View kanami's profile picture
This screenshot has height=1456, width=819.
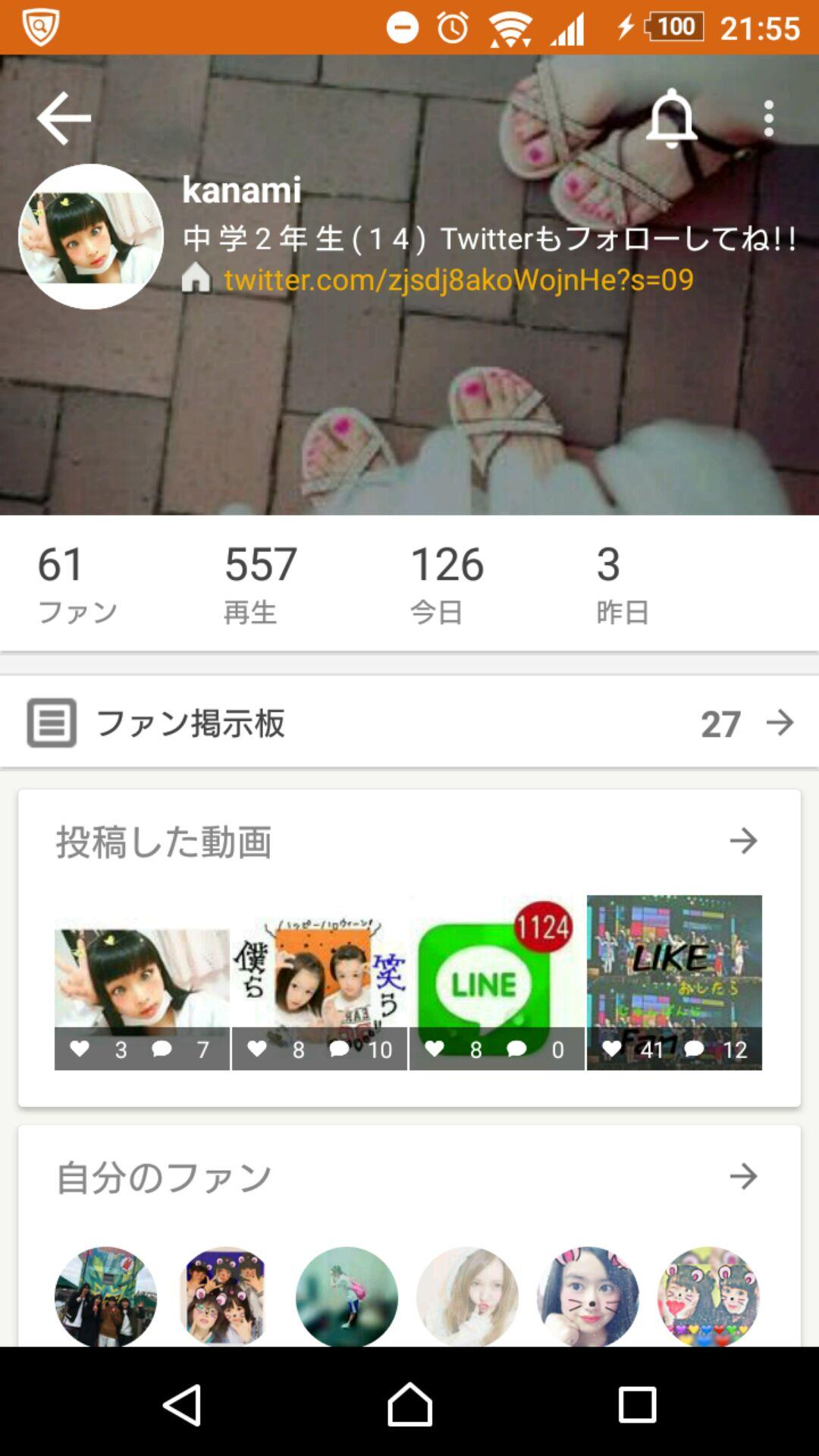(91, 237)
